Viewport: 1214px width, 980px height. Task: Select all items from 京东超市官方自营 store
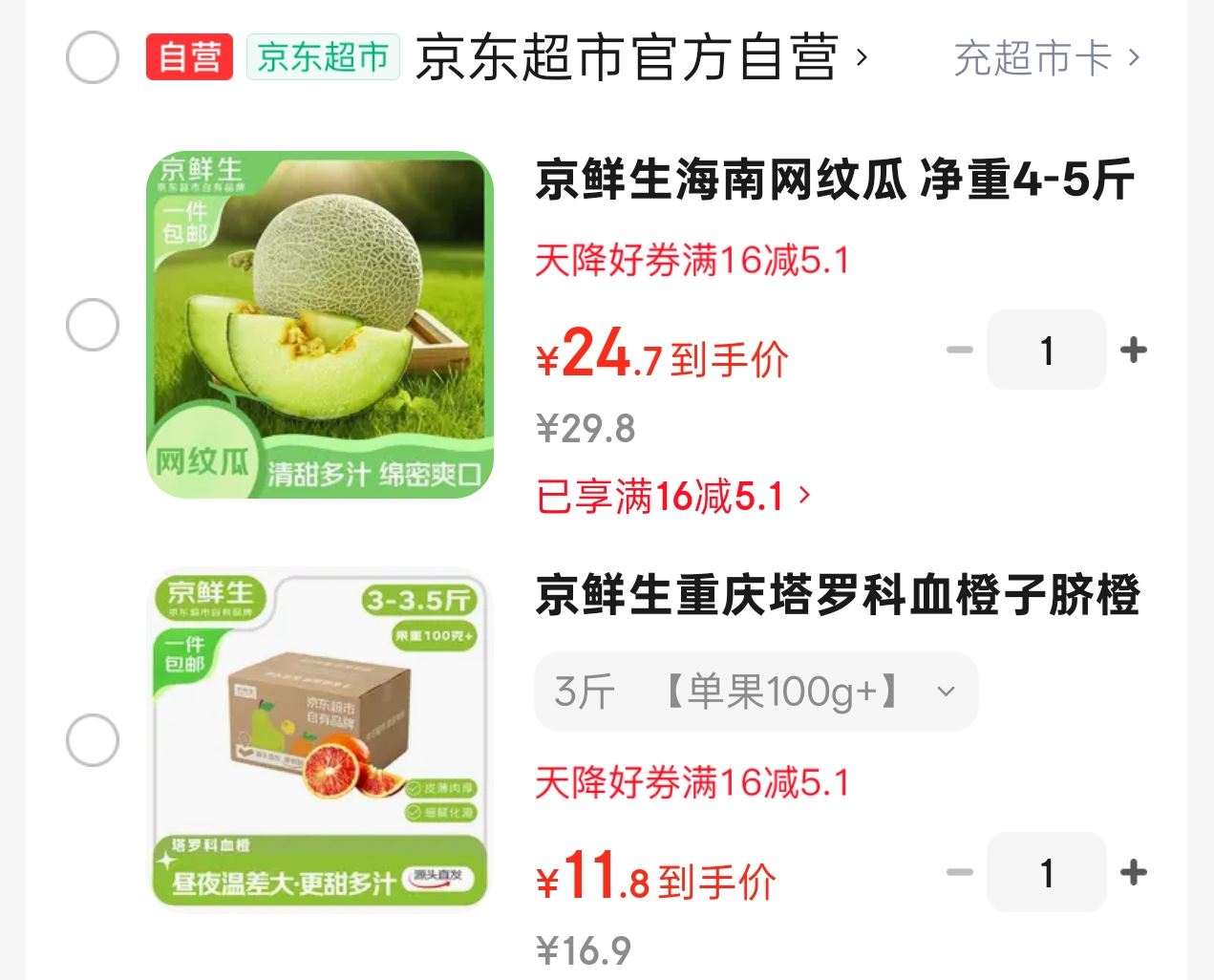point(93,57)
